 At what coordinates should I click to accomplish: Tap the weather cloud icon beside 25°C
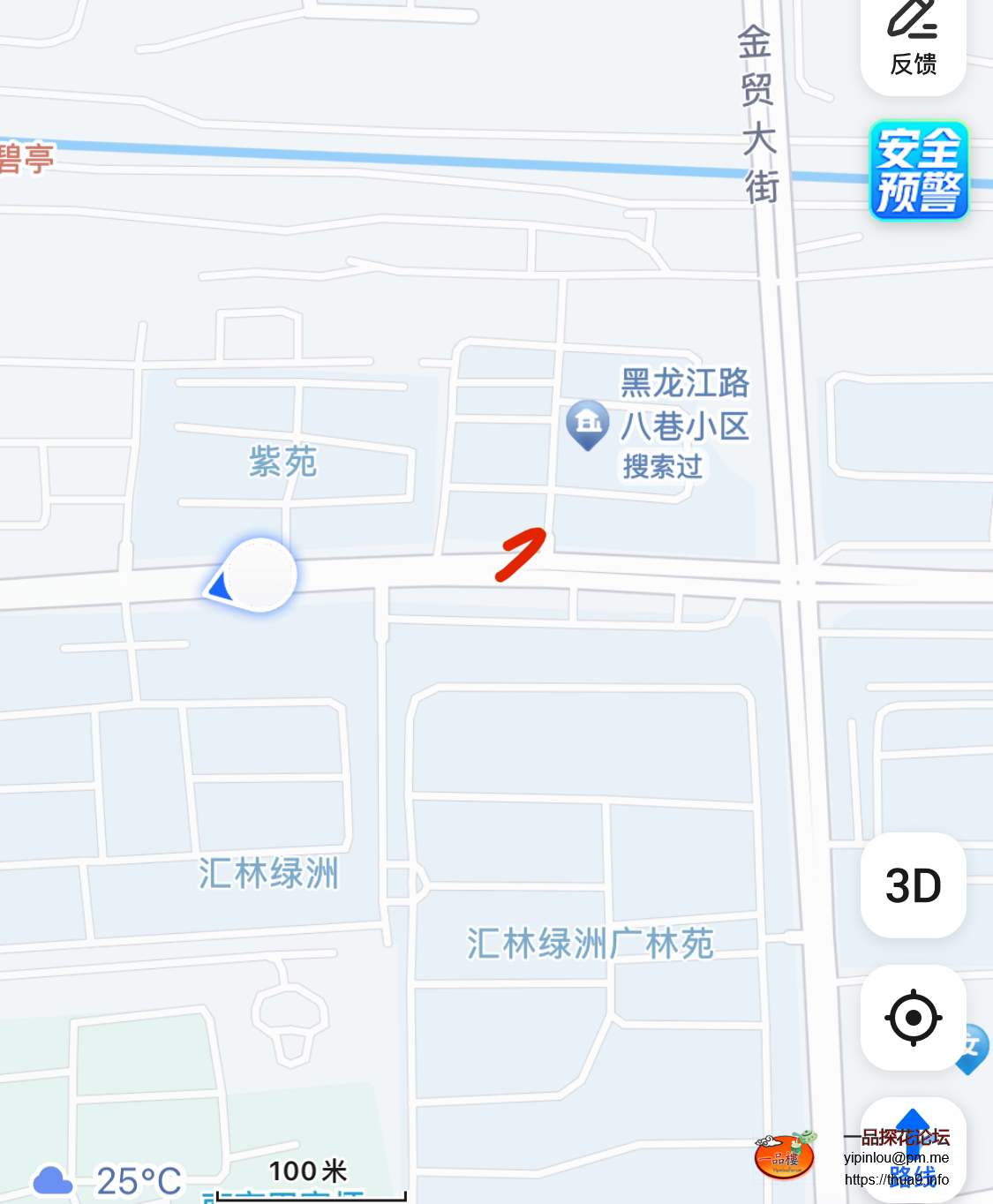53,1178
